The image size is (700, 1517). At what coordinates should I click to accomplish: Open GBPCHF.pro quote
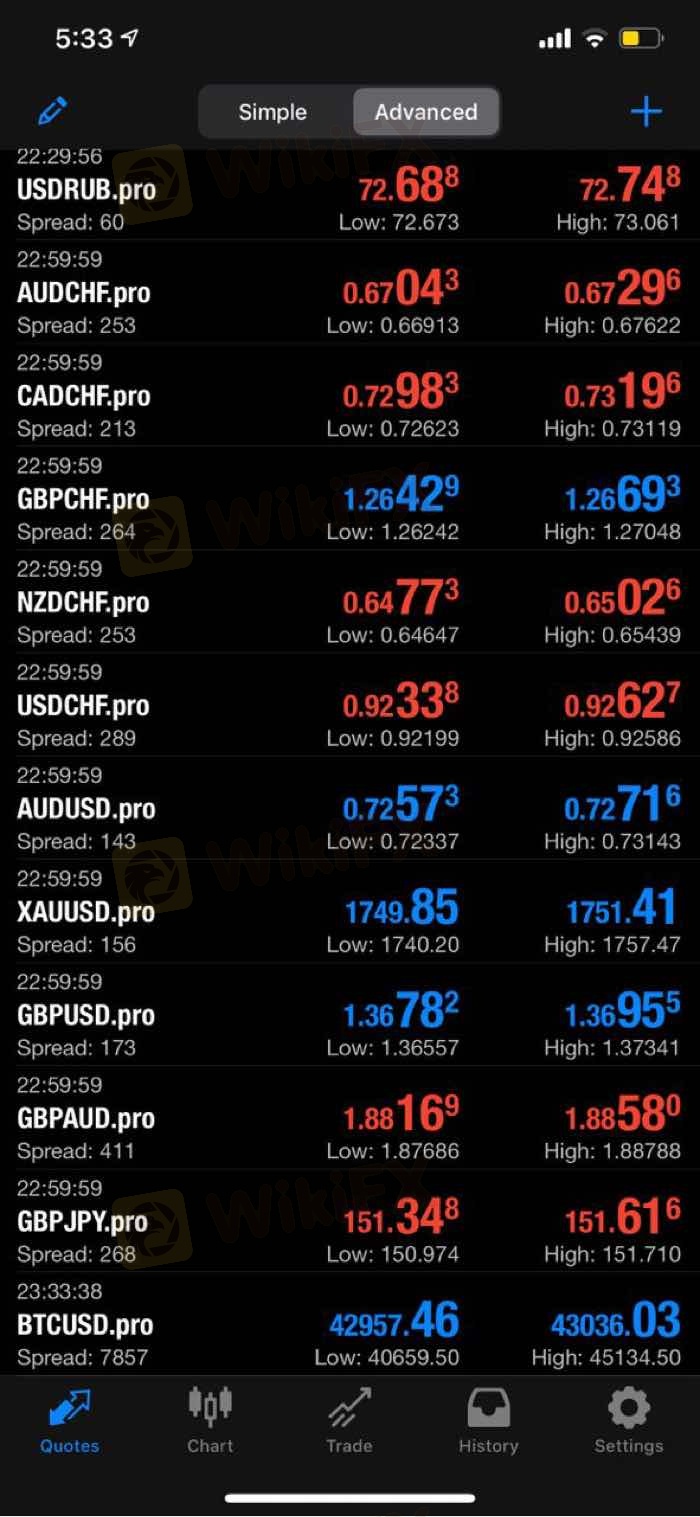(350, 497)
